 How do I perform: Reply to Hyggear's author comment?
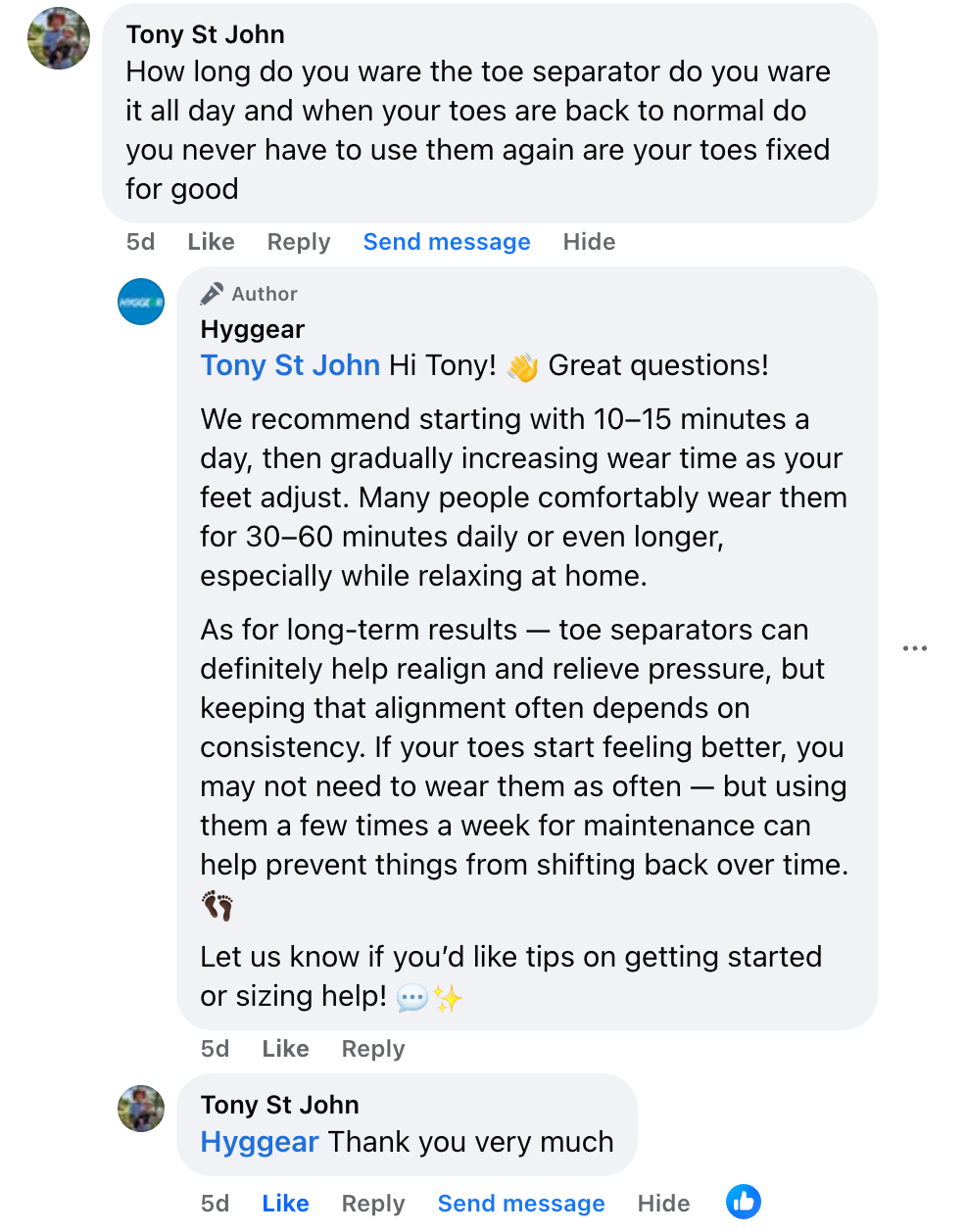click(x=372, y=1049)
